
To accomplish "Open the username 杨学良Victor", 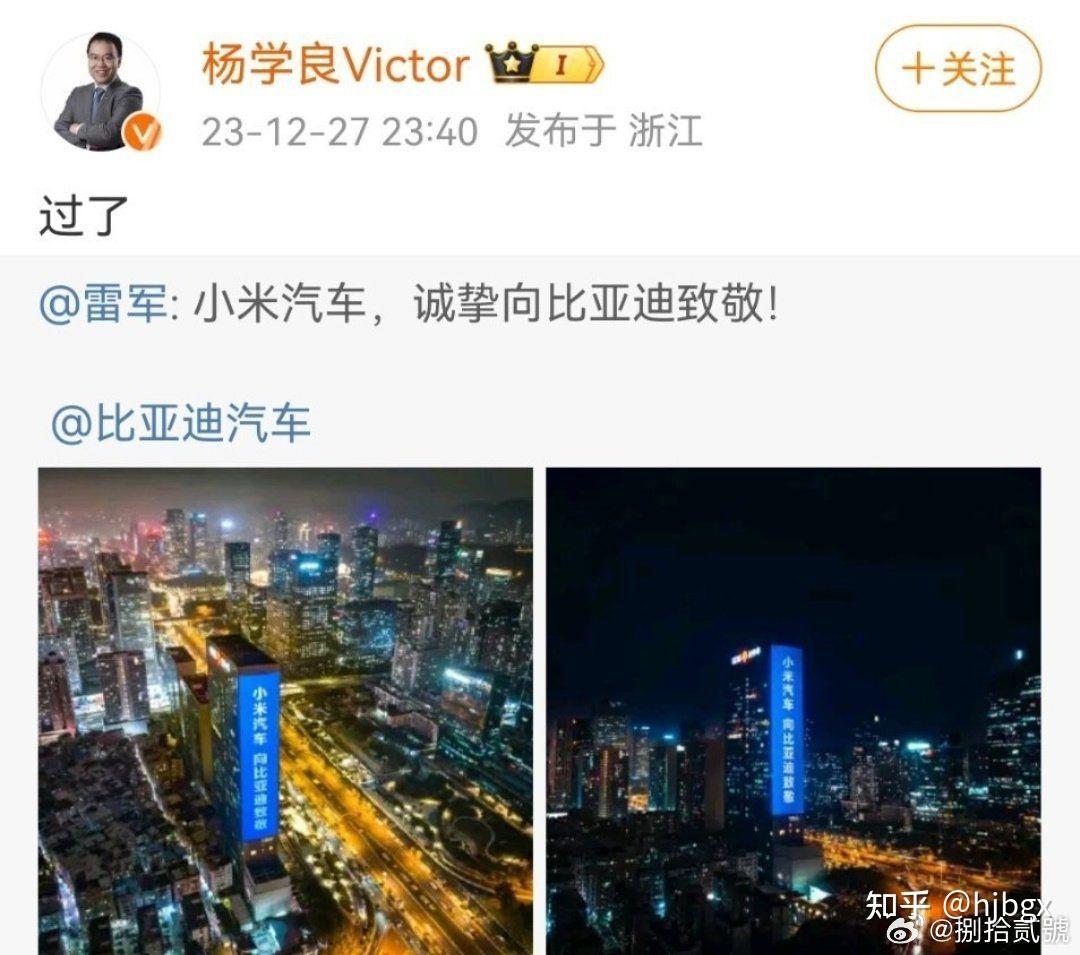I will [x=336, y=66].
